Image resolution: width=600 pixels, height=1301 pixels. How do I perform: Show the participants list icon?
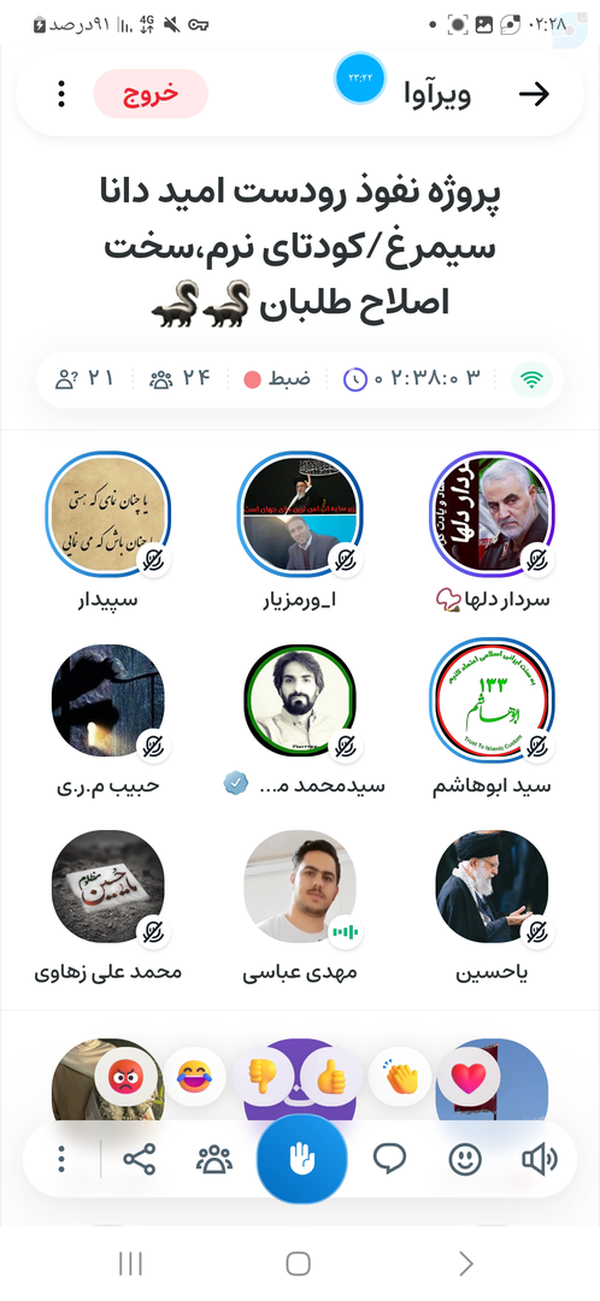click(x=214, y=1160)
